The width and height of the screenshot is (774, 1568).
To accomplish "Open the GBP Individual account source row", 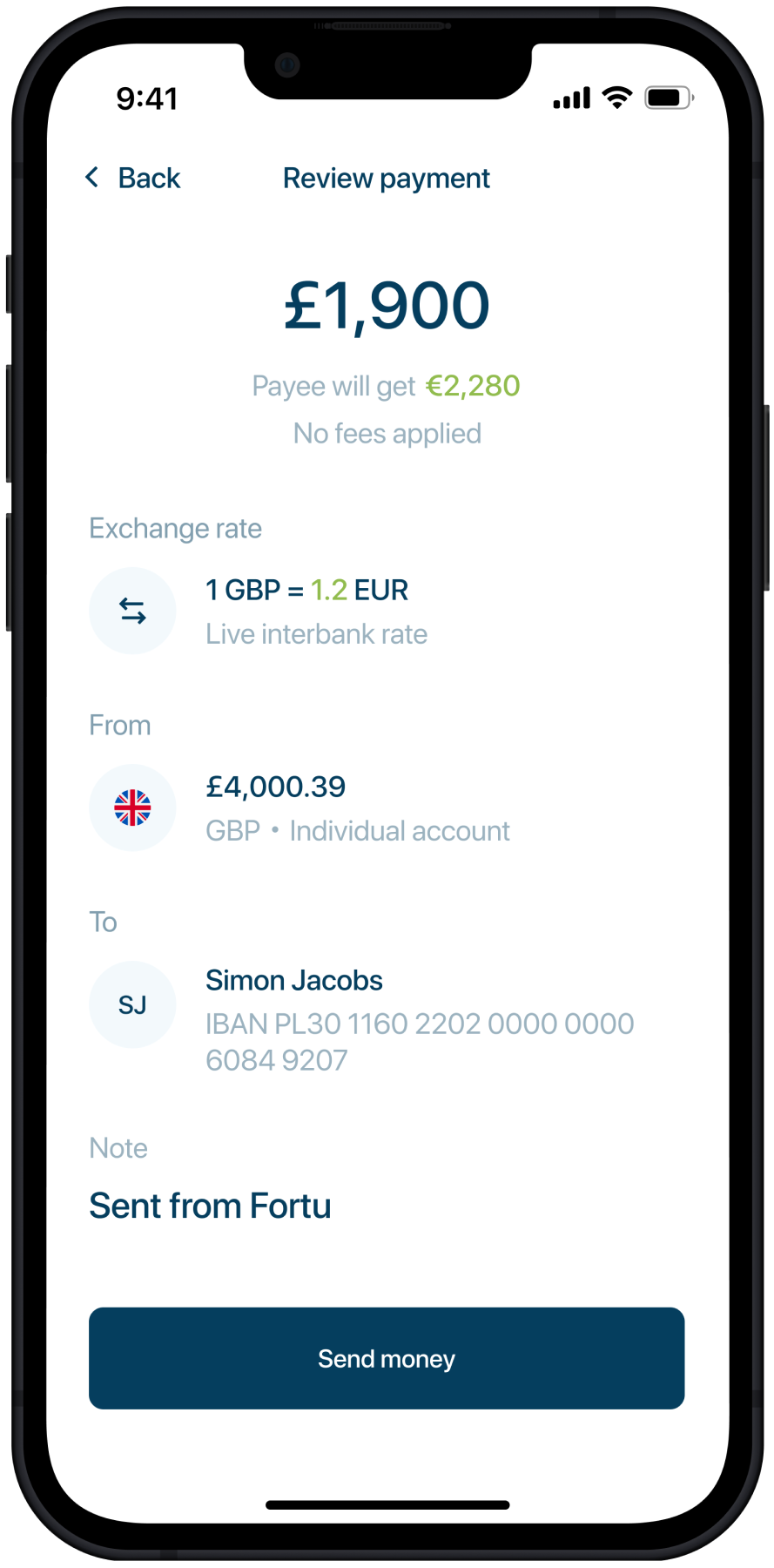I will pos(357,808).
